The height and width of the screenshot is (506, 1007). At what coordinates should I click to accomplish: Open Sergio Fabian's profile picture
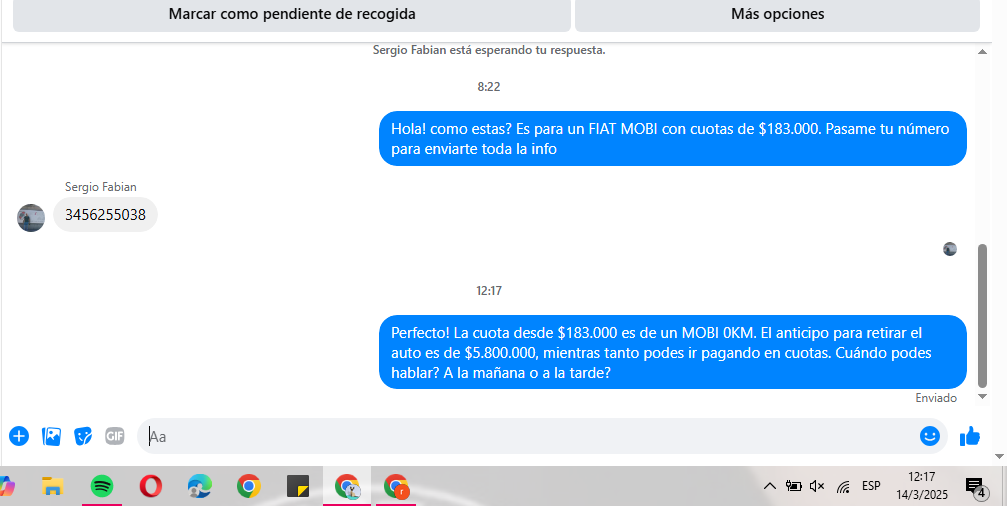point(31,218)
